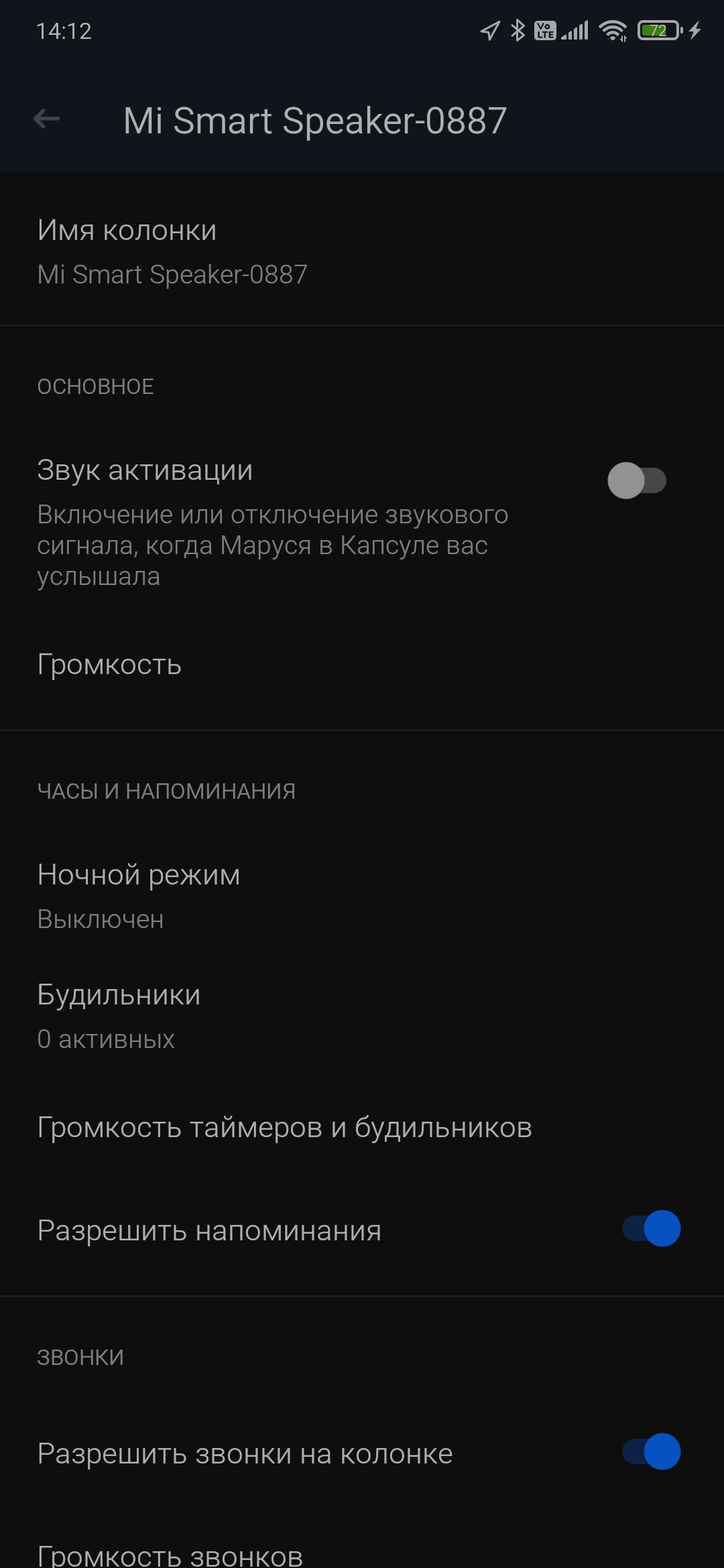Disable the Разрешить напоминания switch
This screenshot has height=1568, width=724.
652,1228
